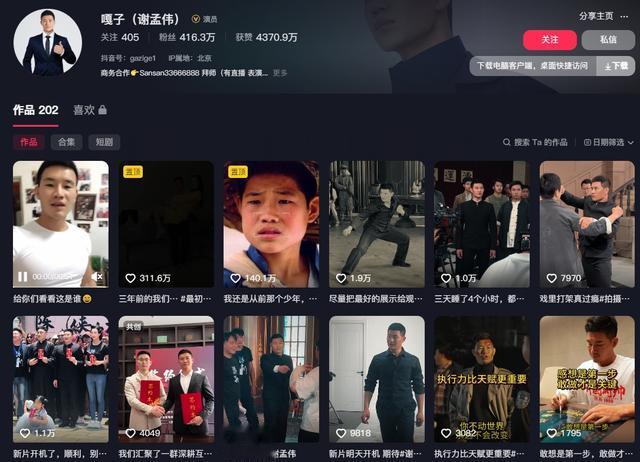Expand the profile bio with 更多
The image size is (640, 462).
click(x=280, y=73)
